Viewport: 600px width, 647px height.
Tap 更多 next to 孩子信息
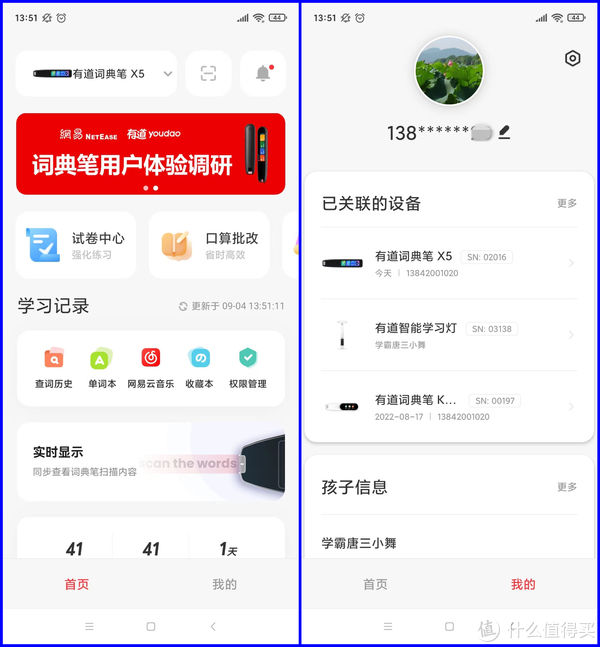(x=566, y=487)
